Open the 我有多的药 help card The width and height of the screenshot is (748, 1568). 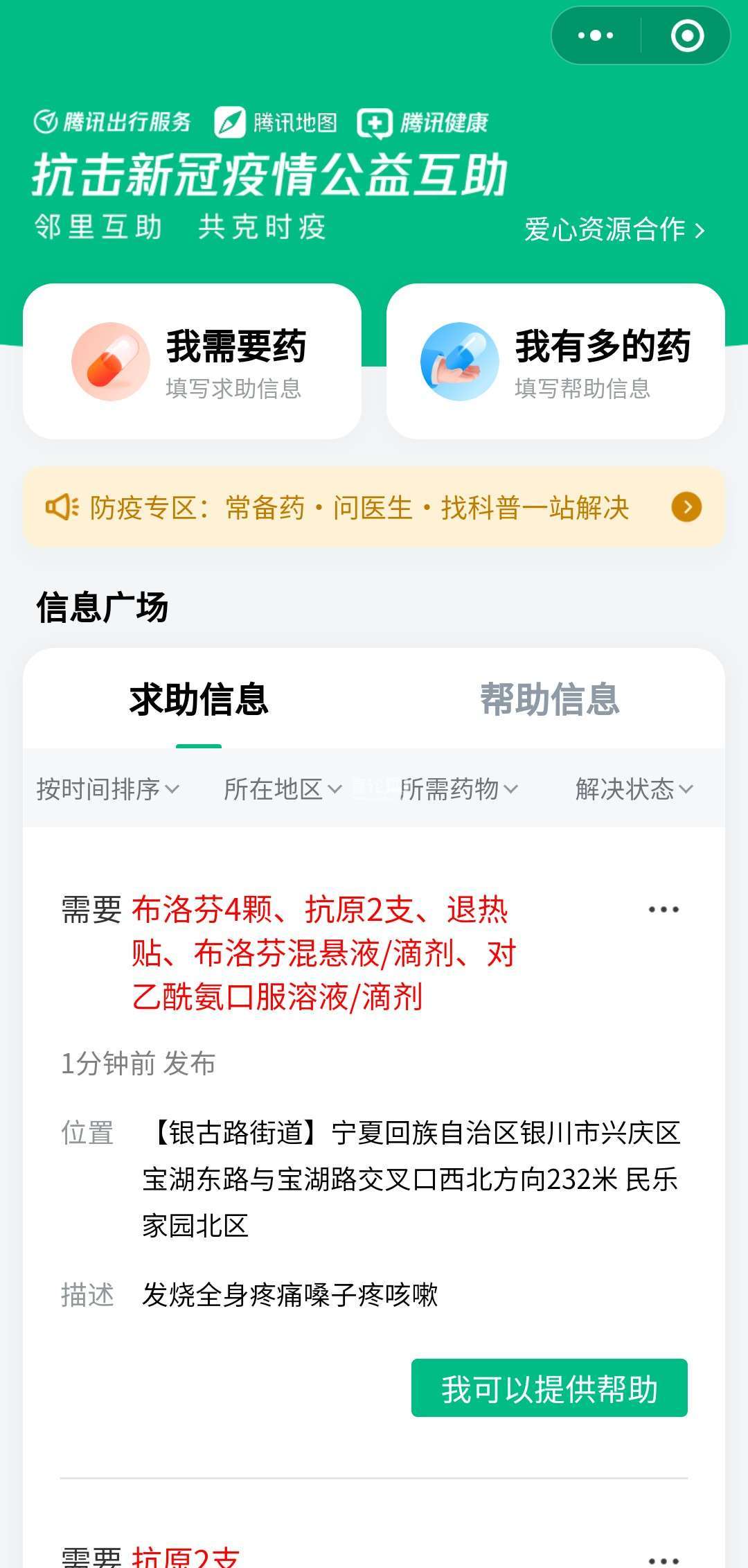pos(555,361)
